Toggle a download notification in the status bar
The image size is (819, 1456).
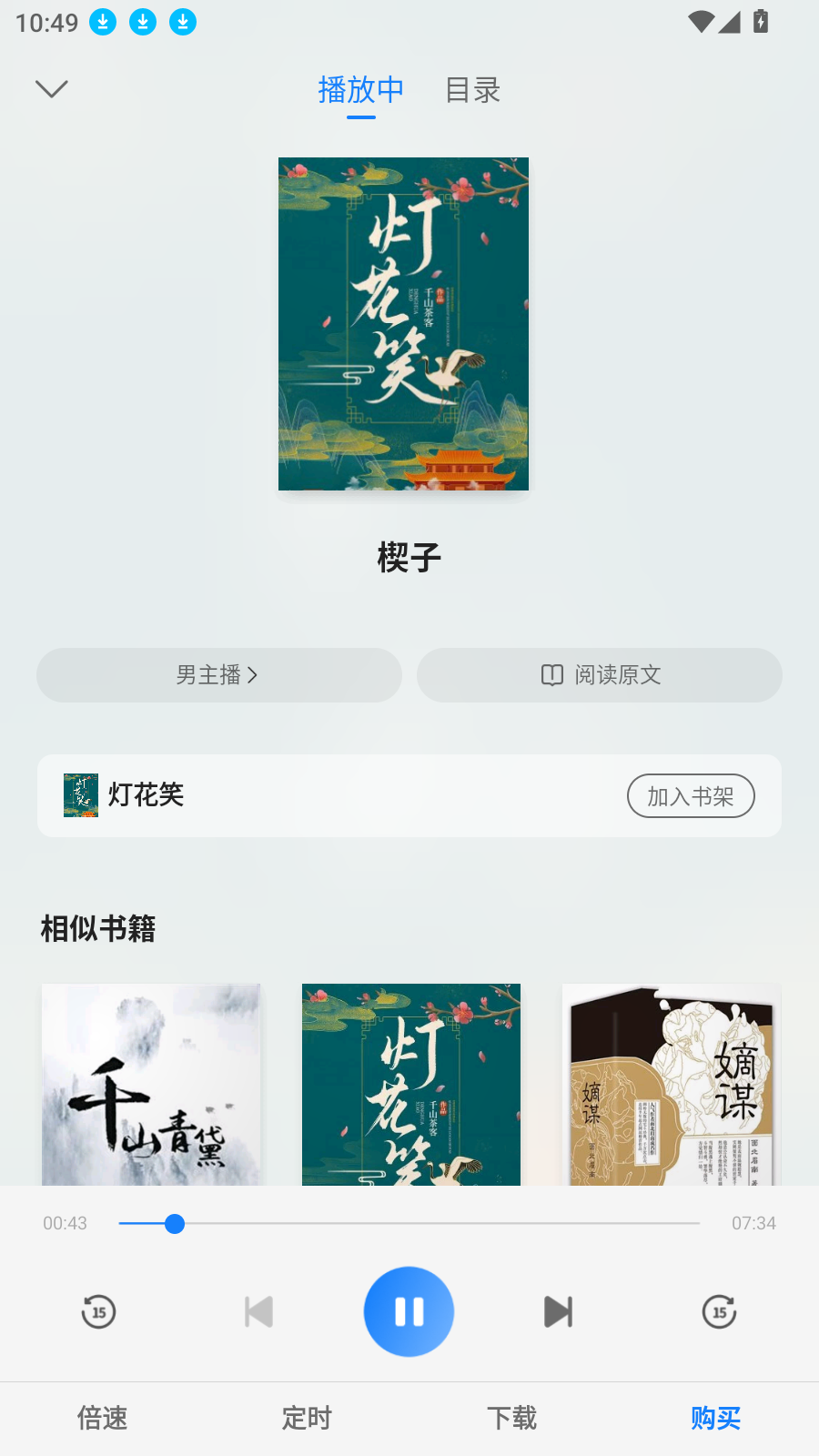pos(103,22)
